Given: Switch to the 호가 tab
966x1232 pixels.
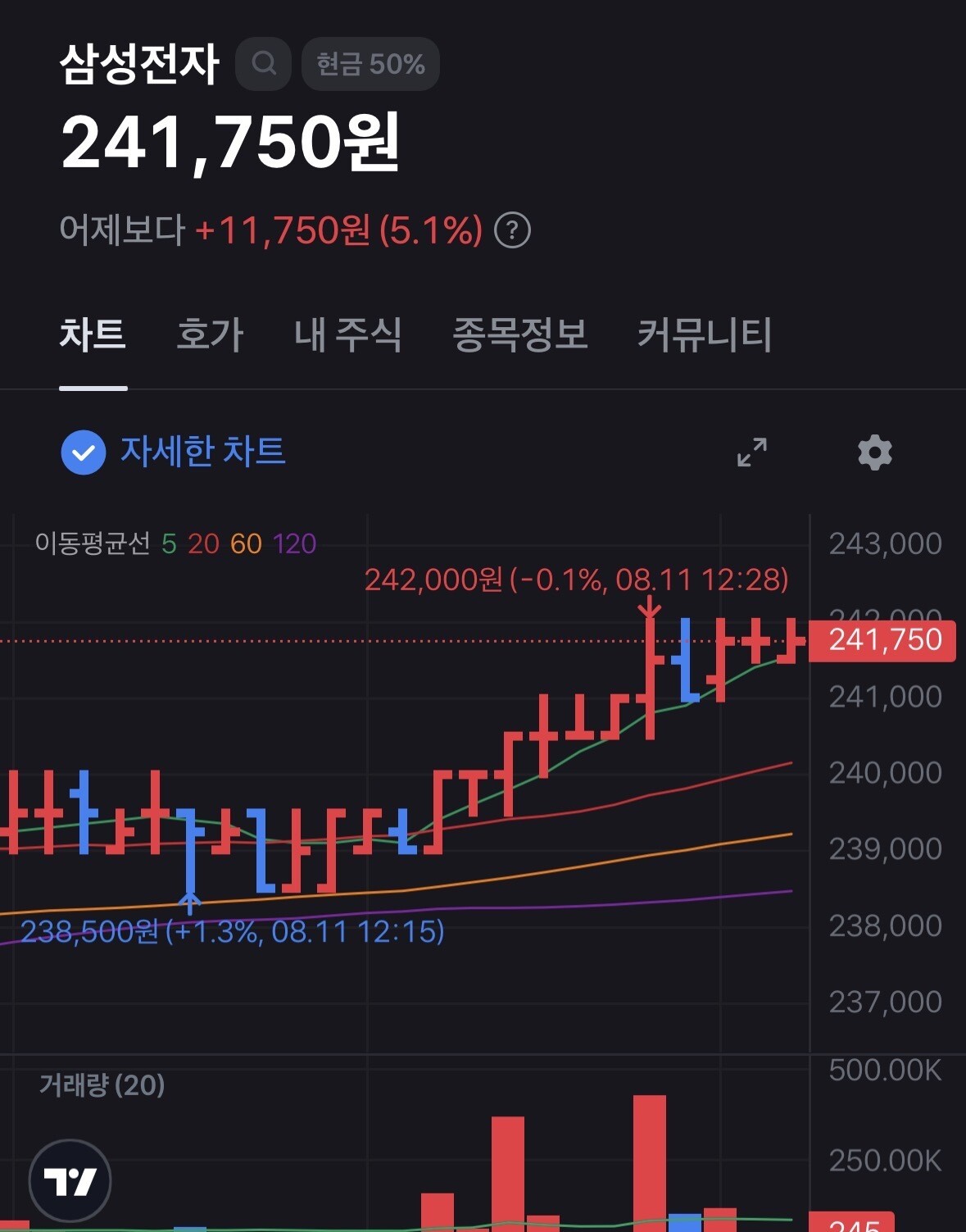Looking at the screenshot, I should coord(211,334).
